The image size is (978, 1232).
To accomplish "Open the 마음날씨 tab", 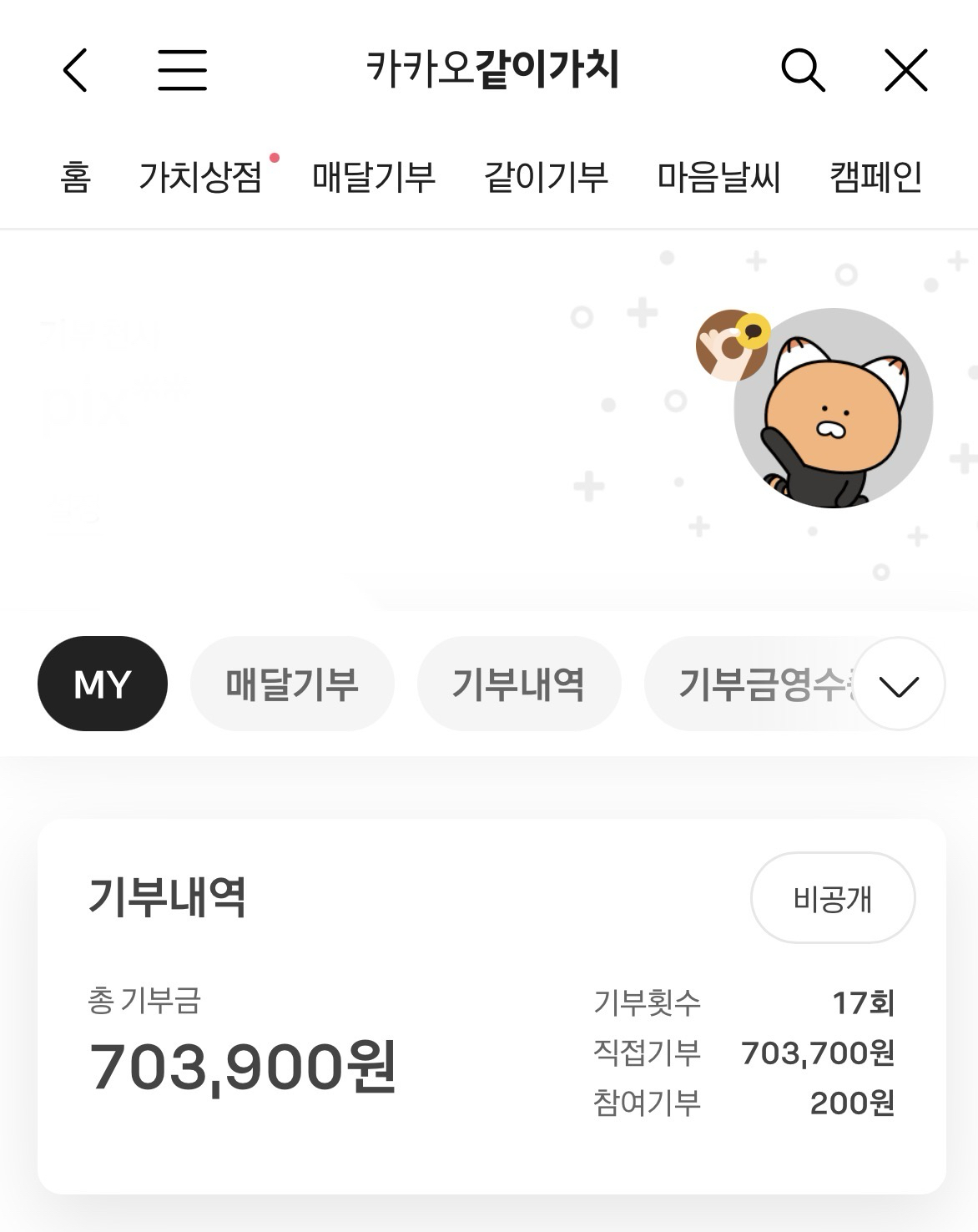I will (718, 177).
